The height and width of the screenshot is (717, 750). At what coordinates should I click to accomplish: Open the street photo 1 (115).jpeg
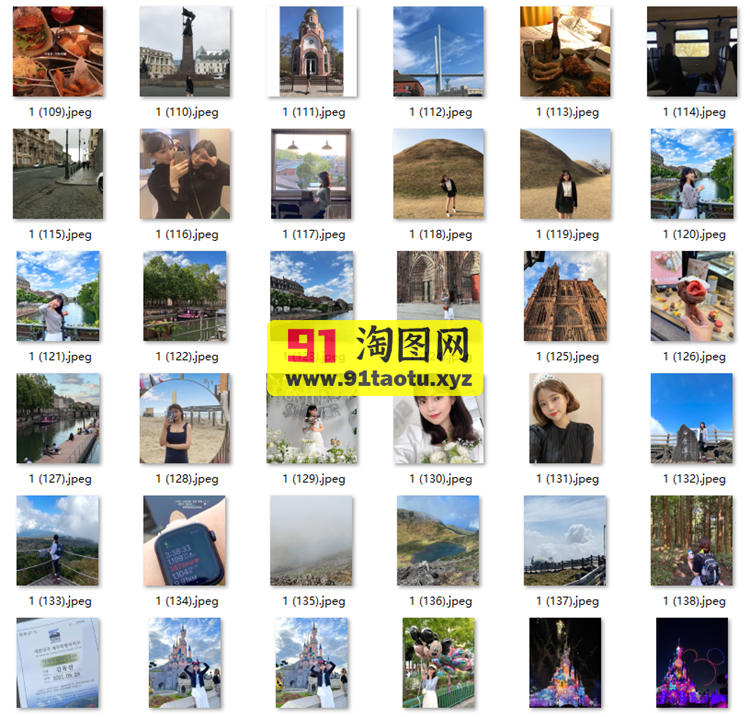tap(58, 174)
